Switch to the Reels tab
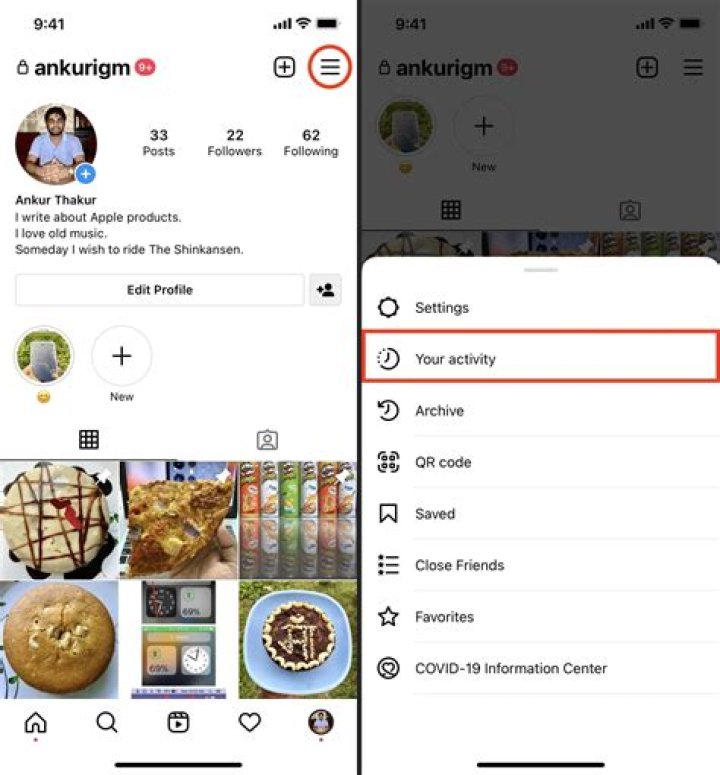Screen dimensions: 720x775 [178, 722]
